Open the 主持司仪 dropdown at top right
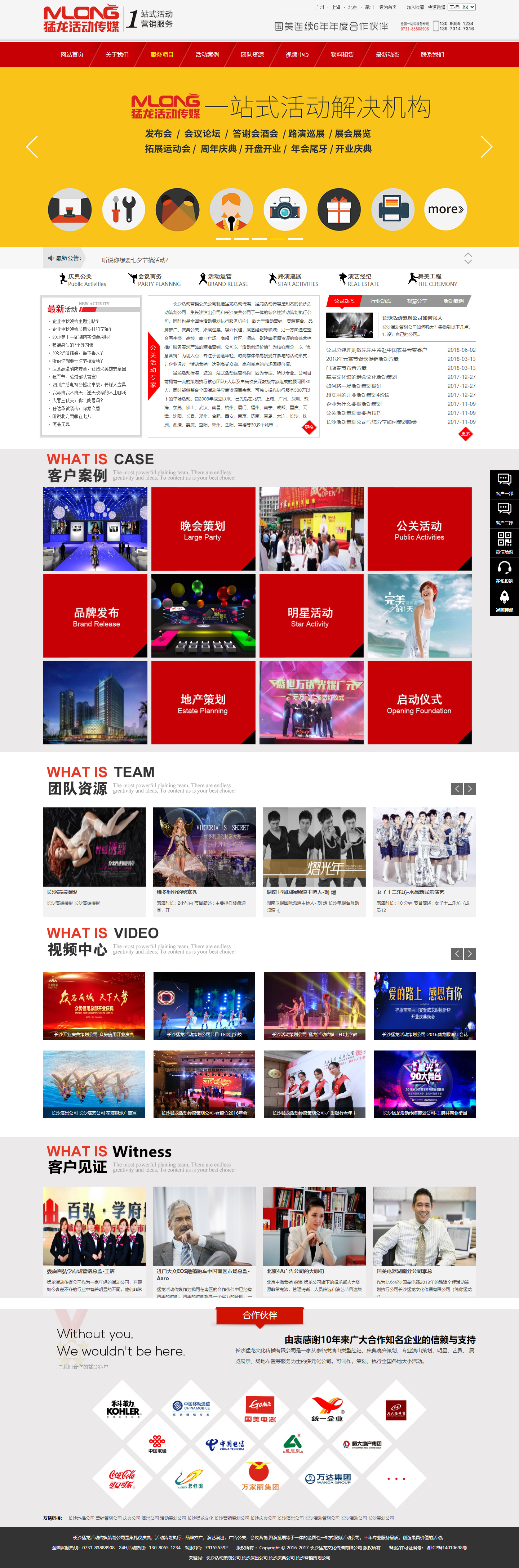 (461, 7)
